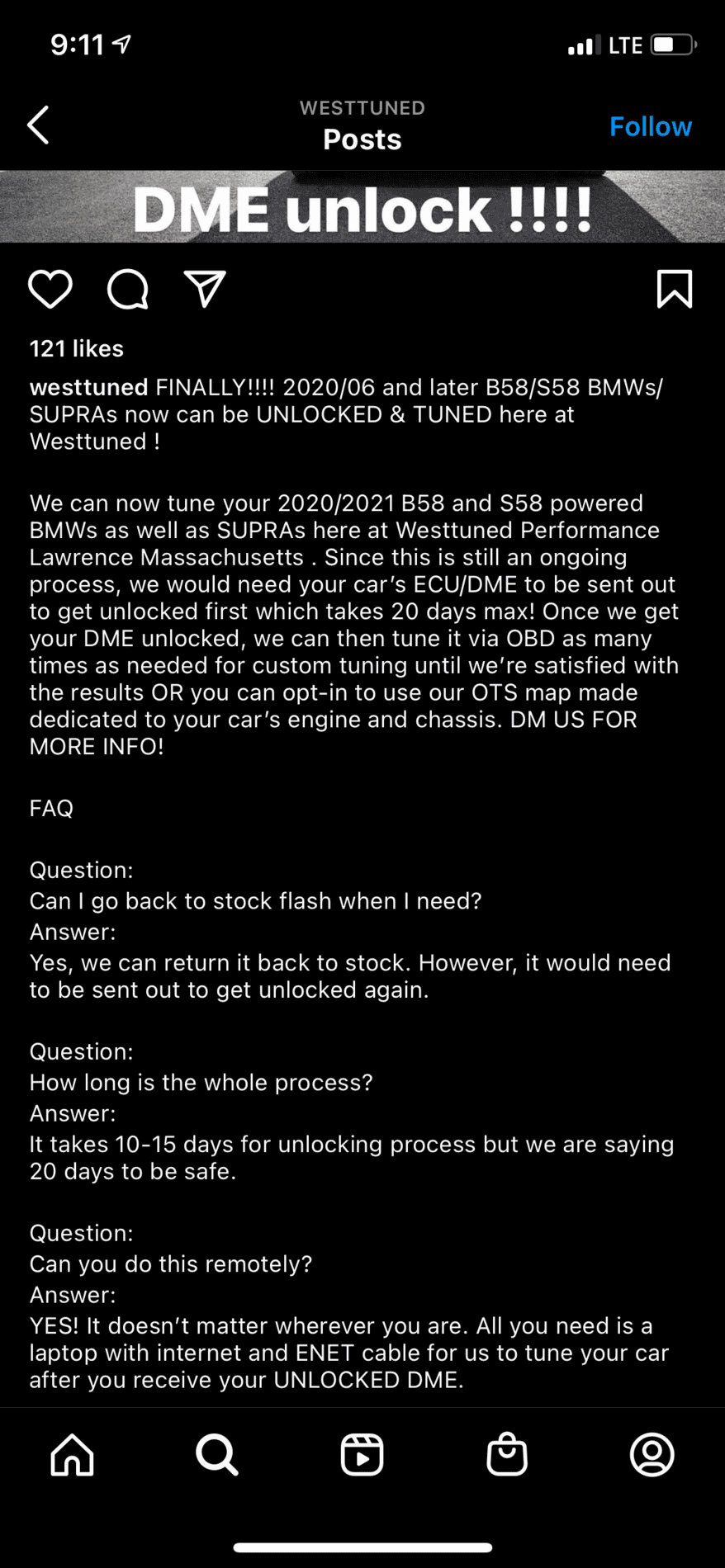Open the westtuned profile from caption username
The width and height of the screenshot is (725, 1568).
click(88, 387)
